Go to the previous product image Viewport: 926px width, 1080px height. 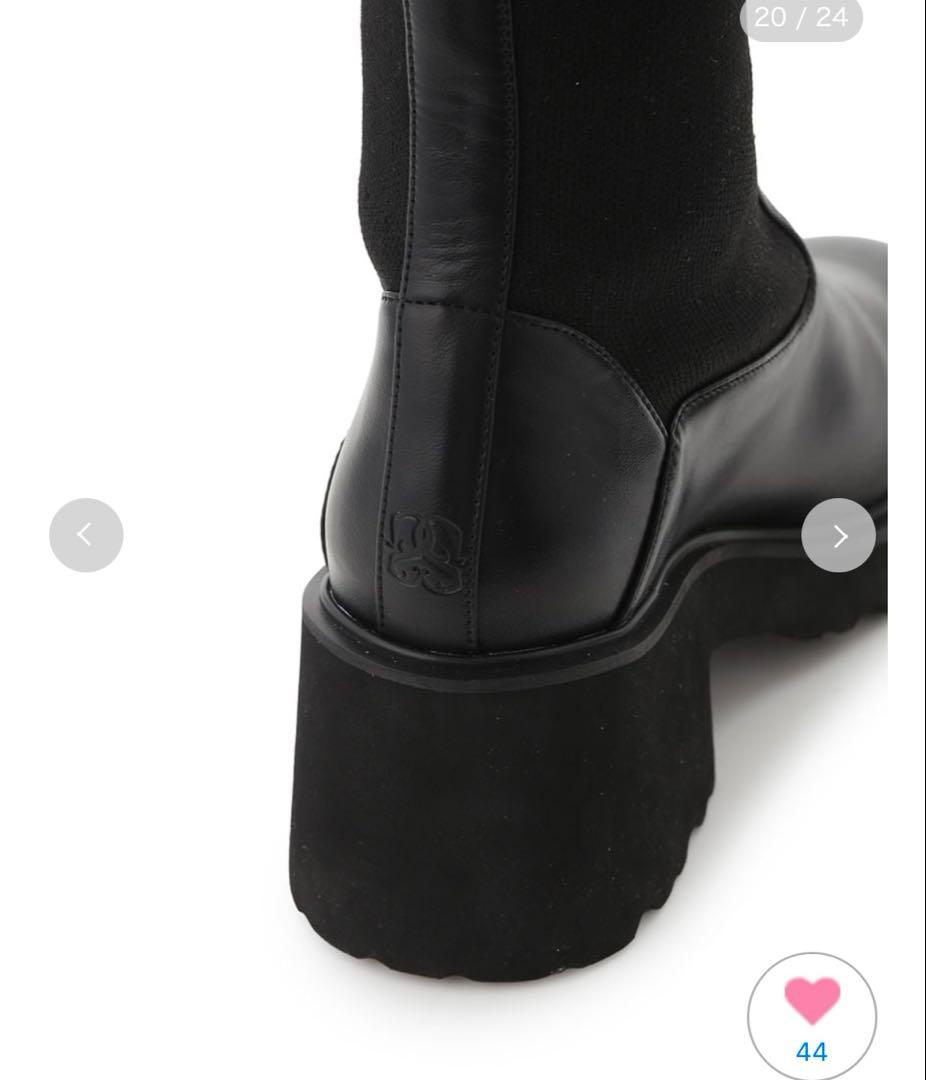[86, 535]
